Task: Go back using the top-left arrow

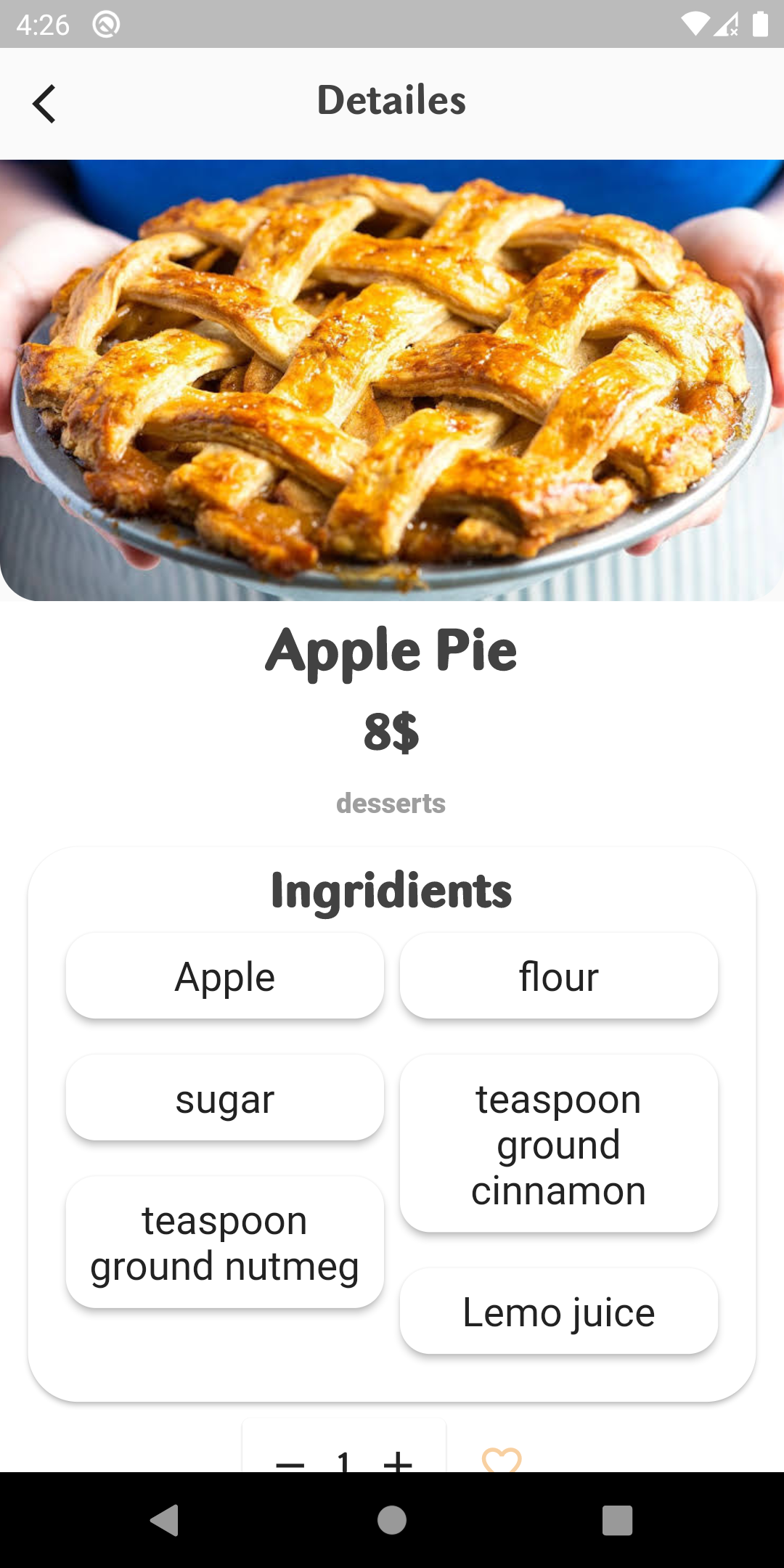Action: [x=44, y=104]
